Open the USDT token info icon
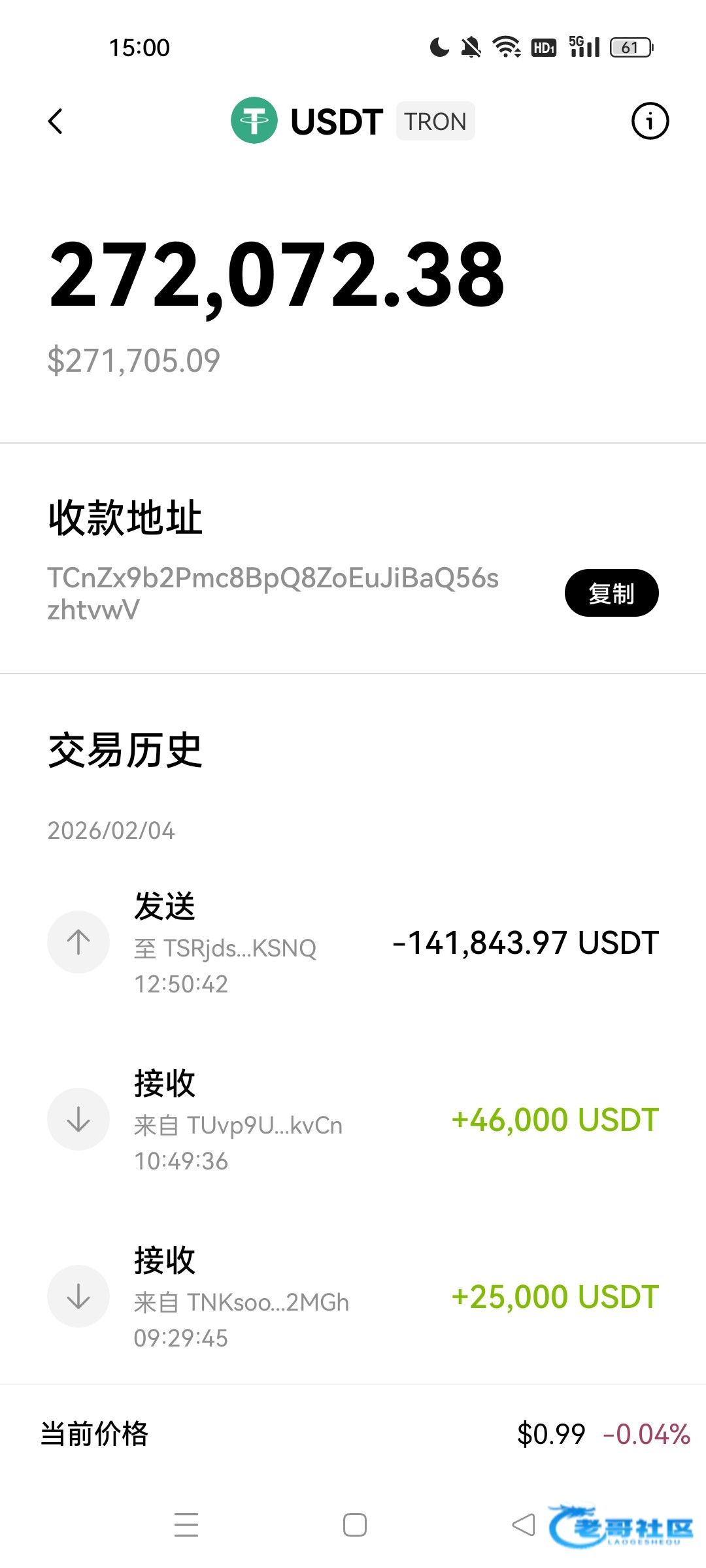This screenshot has height=1568, width=706. (650, 121)
